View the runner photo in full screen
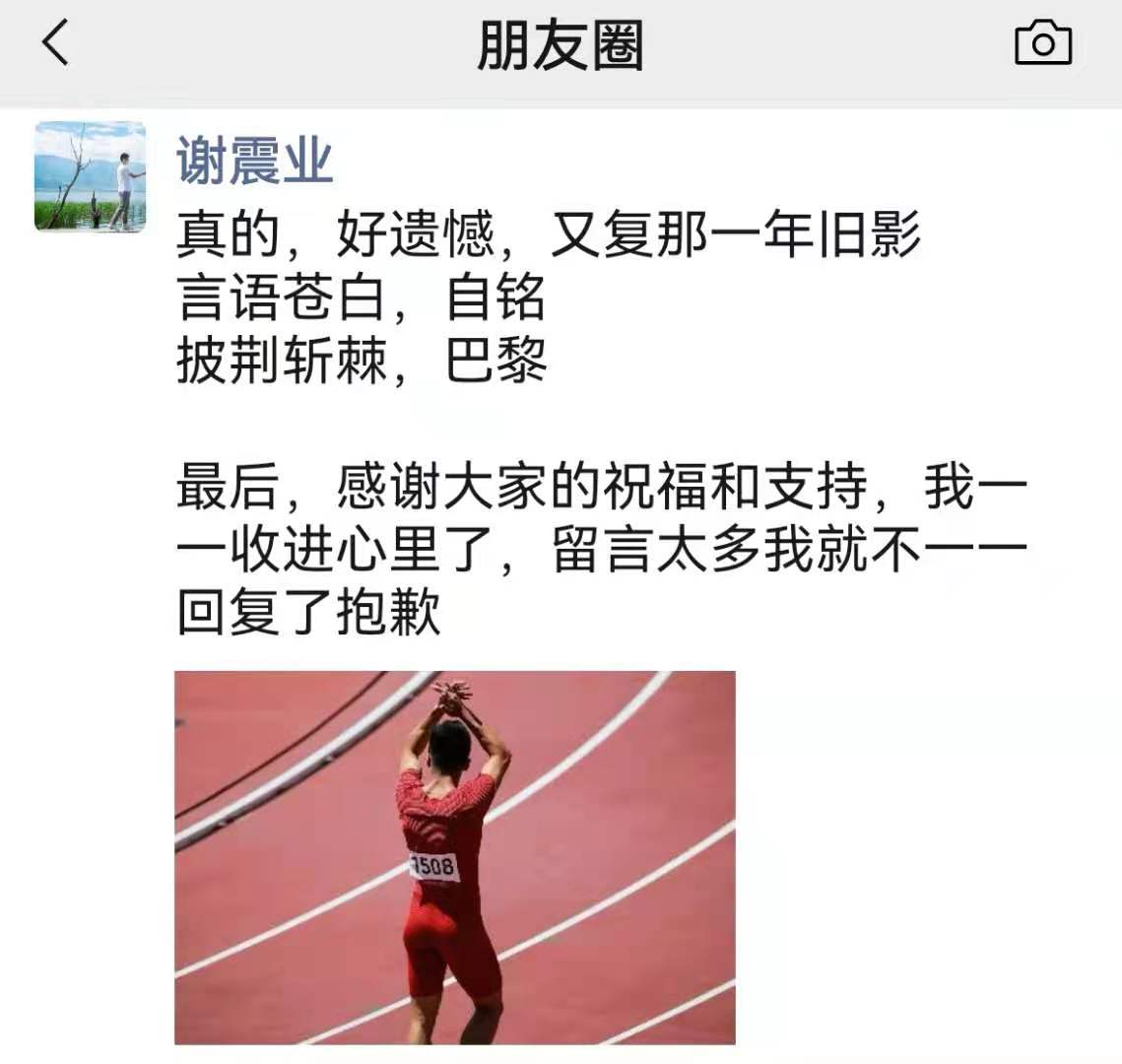 454,856
